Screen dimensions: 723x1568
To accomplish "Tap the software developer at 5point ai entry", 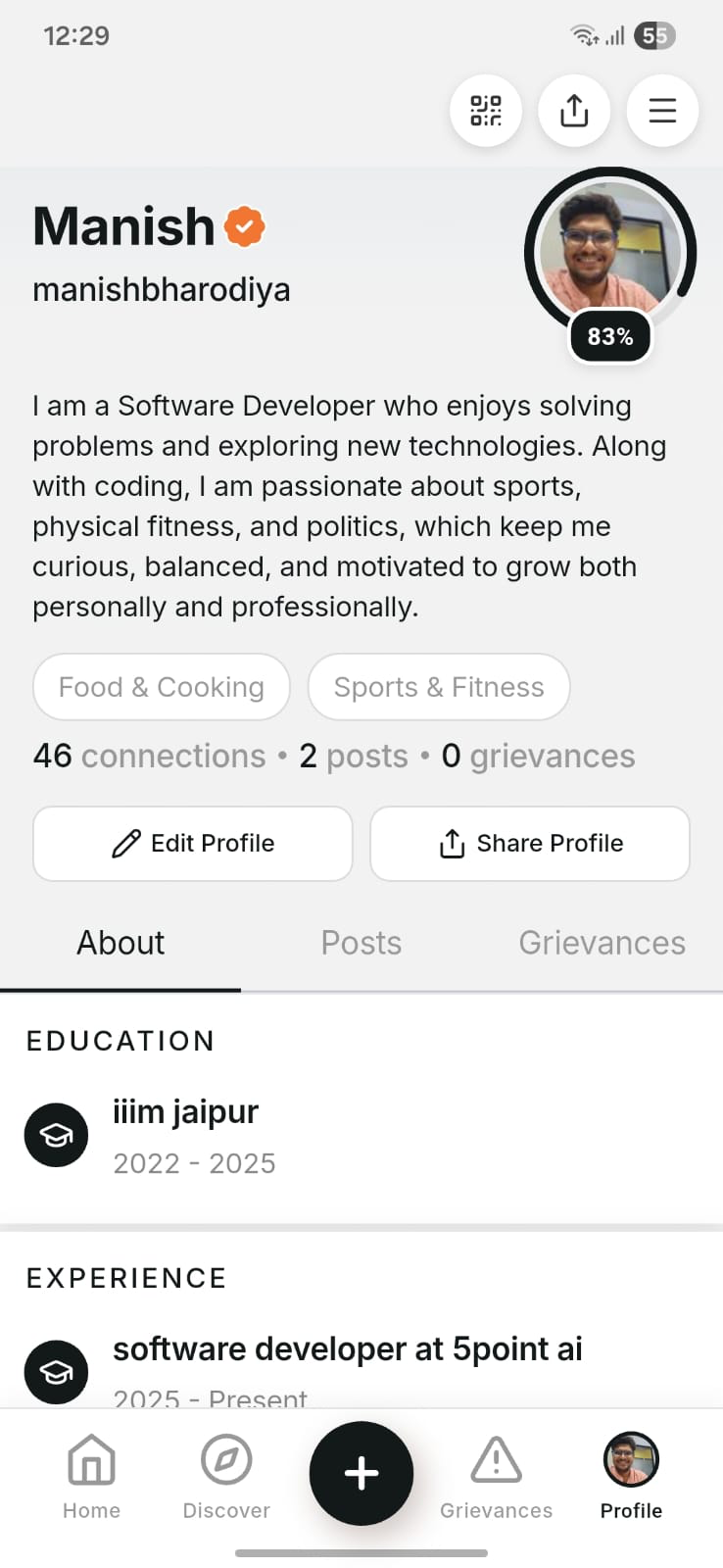I will pos(348,1348).
